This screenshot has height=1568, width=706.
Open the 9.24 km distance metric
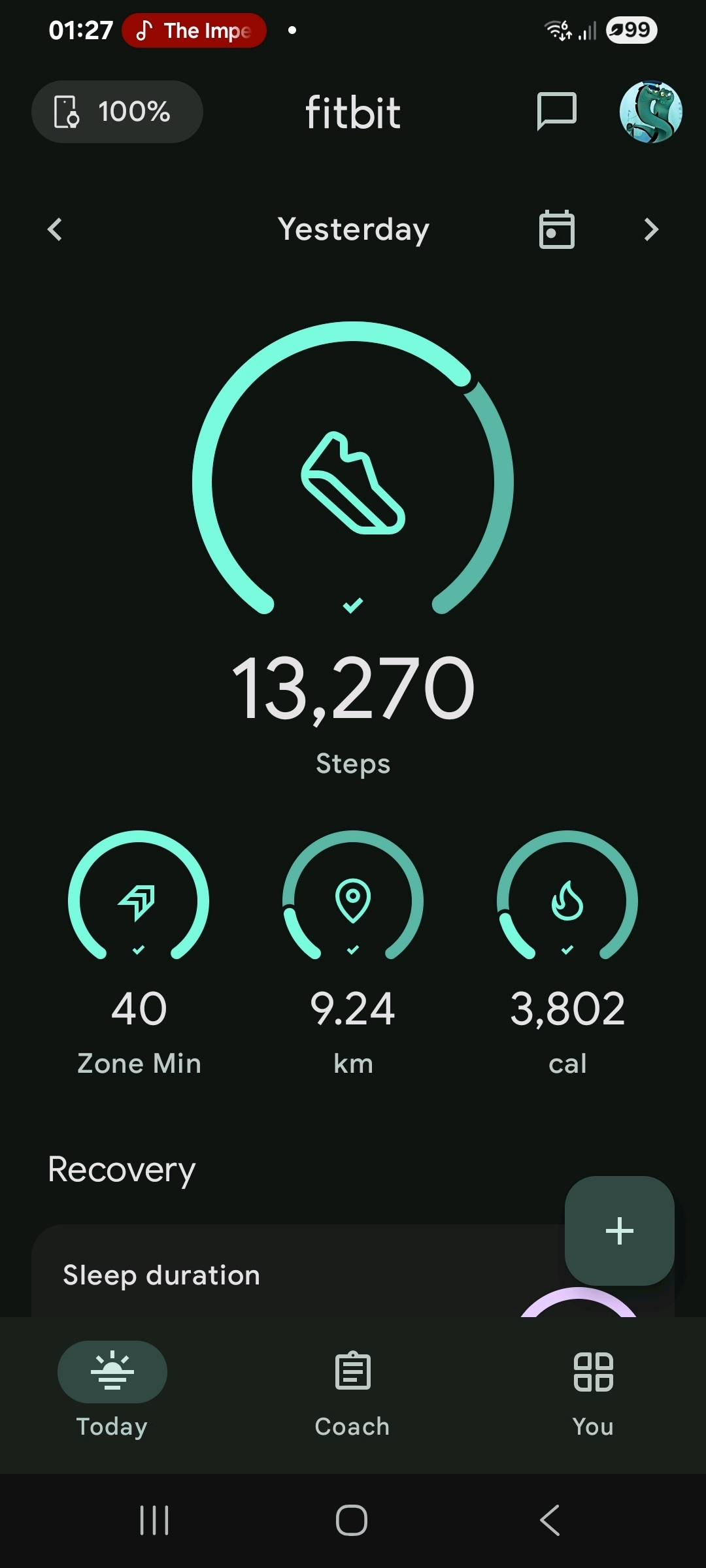click(353, 947)
